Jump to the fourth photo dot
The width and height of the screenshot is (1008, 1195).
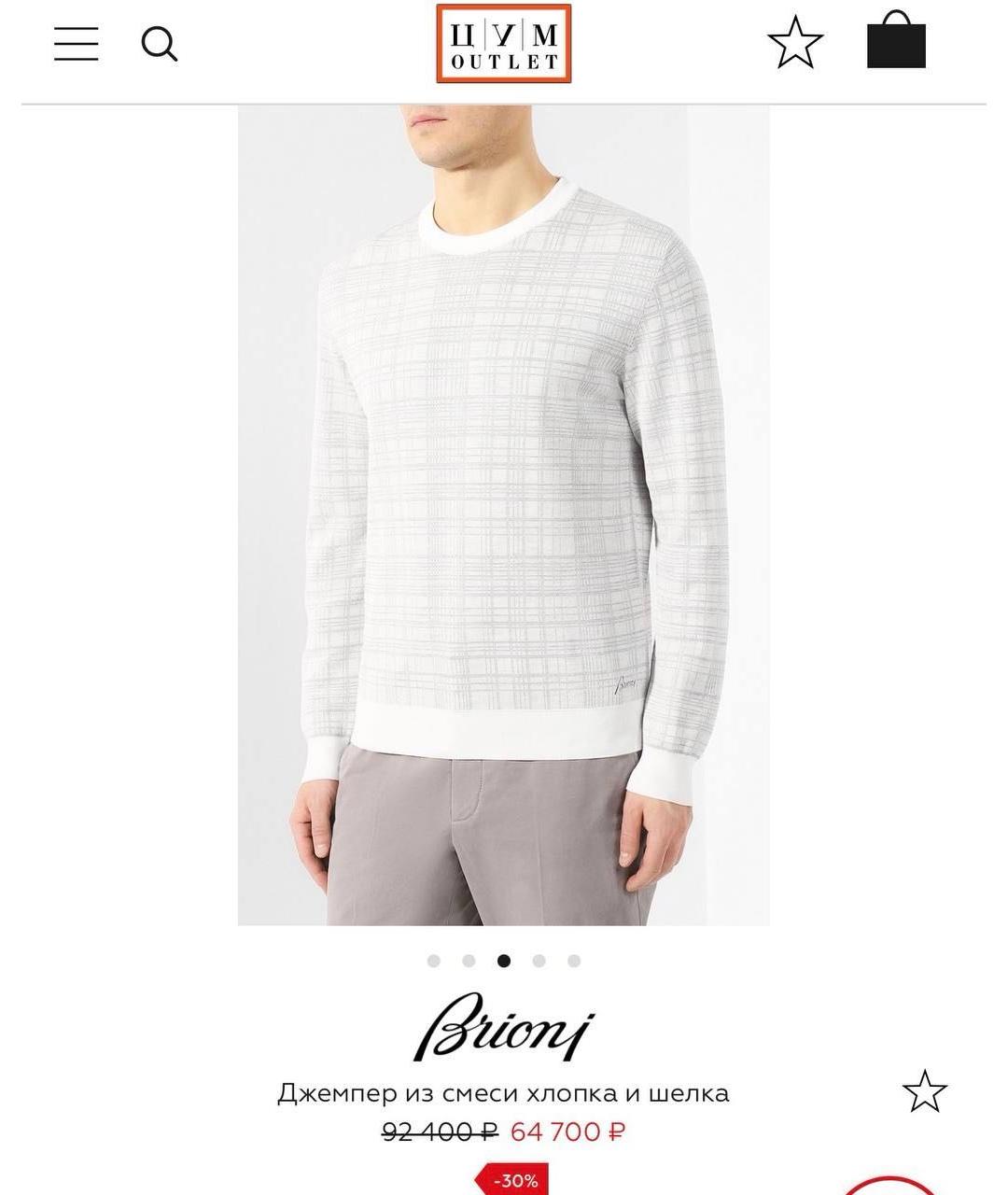(x=539, y=961)
